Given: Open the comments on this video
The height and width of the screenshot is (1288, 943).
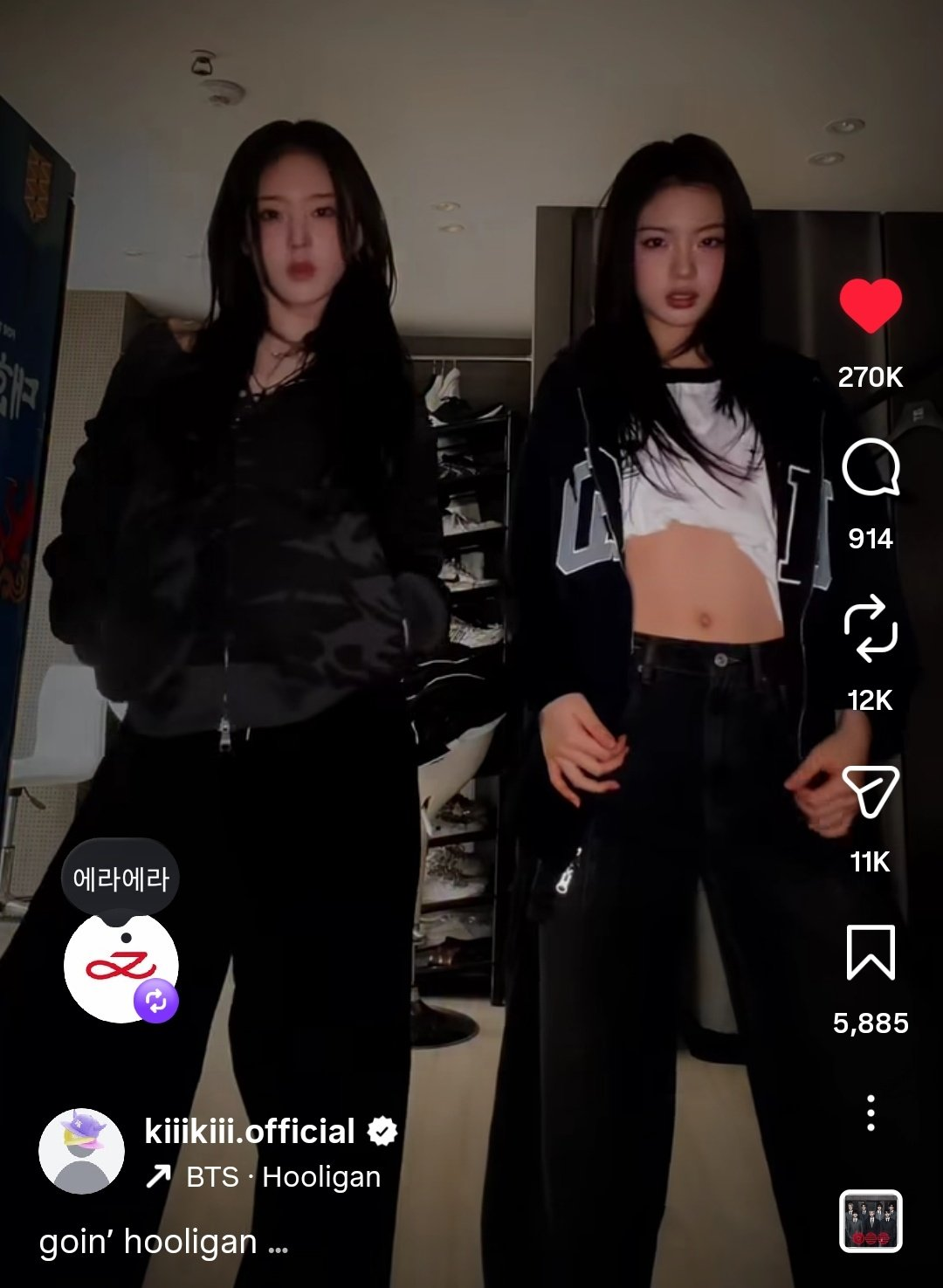Looking at the screenshot, I should click(x=870, y=468).
